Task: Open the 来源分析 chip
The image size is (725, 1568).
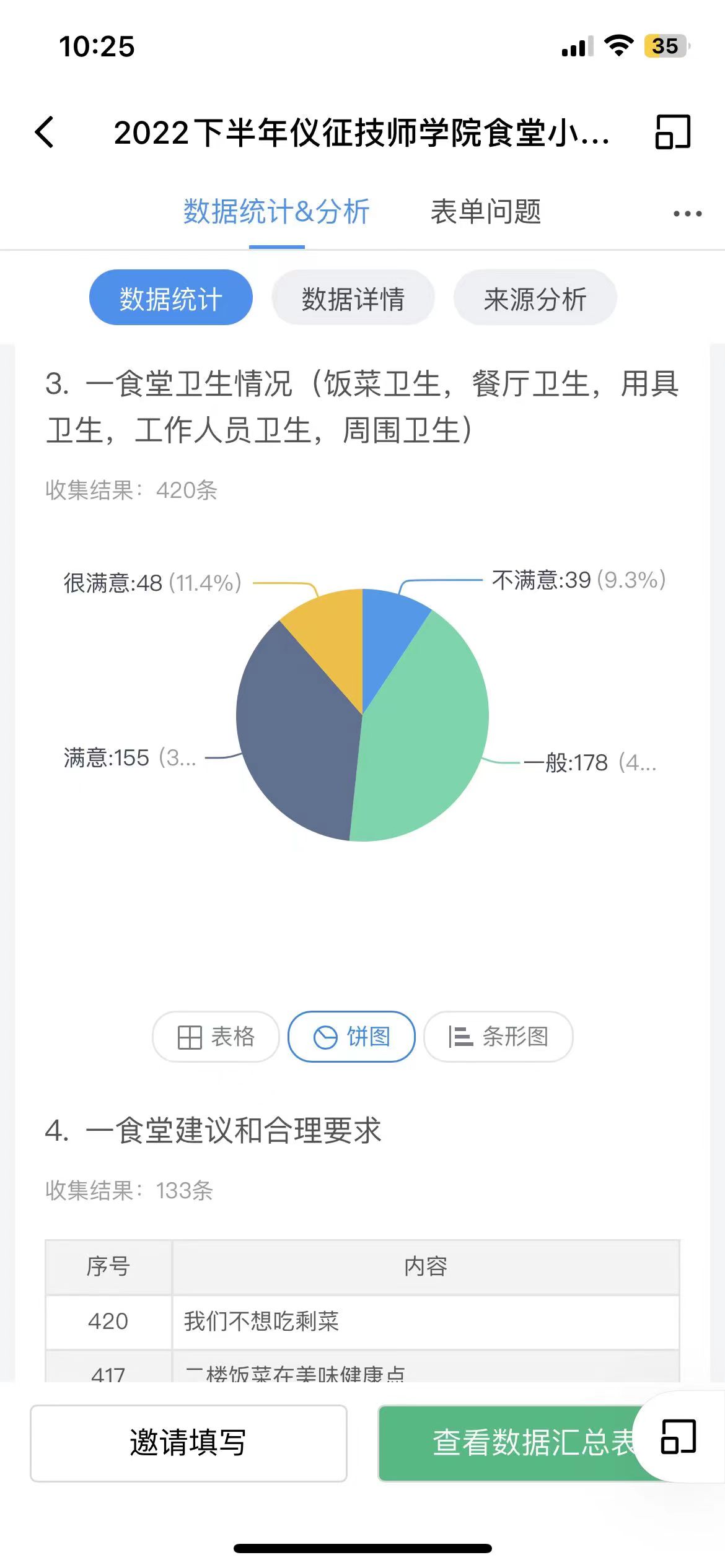Action: click(x=535, y=298)
